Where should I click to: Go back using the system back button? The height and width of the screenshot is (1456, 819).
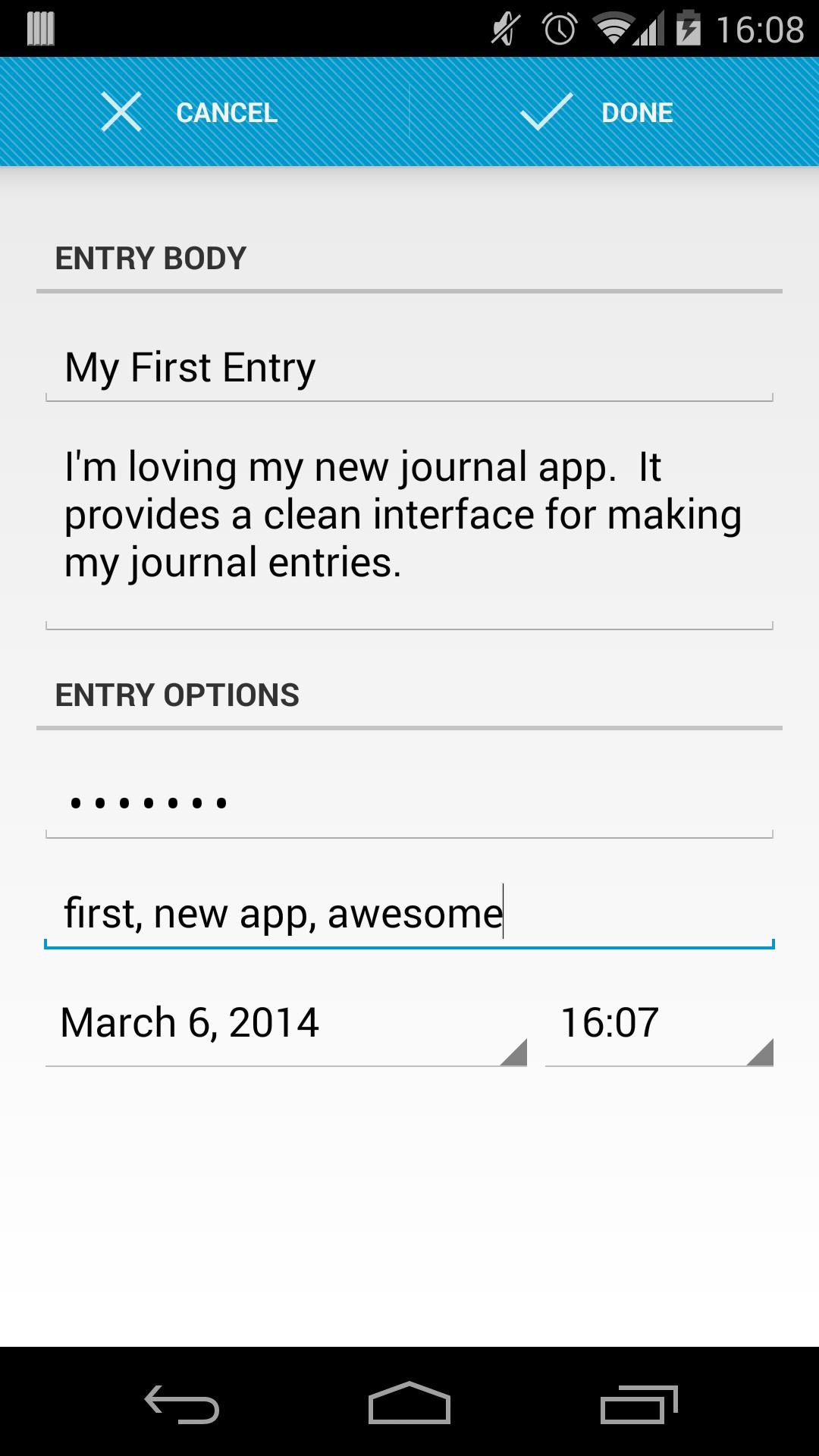tap(182, 1403)
